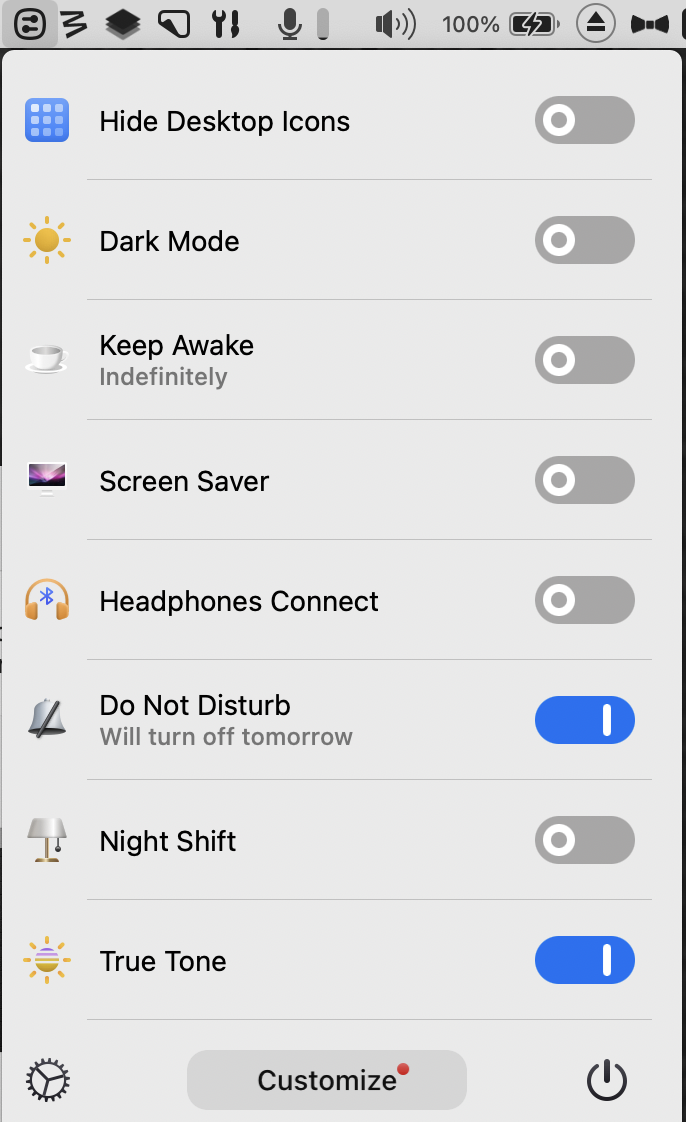686x1122 pixels.
Task: Enable Keep Awake toggle
Action: pos(585,361)
